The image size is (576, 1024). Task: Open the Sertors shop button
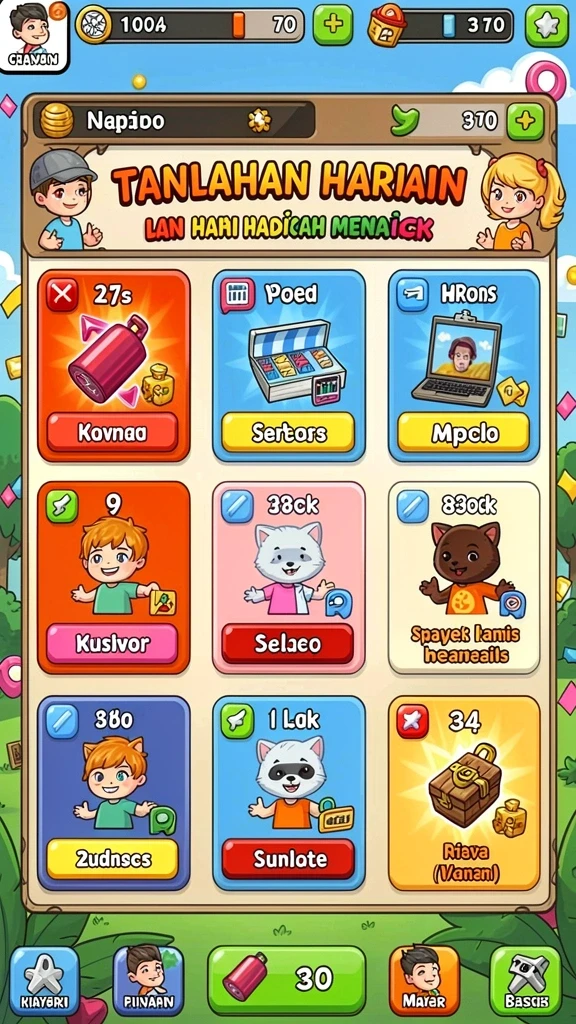coord(288,432)
